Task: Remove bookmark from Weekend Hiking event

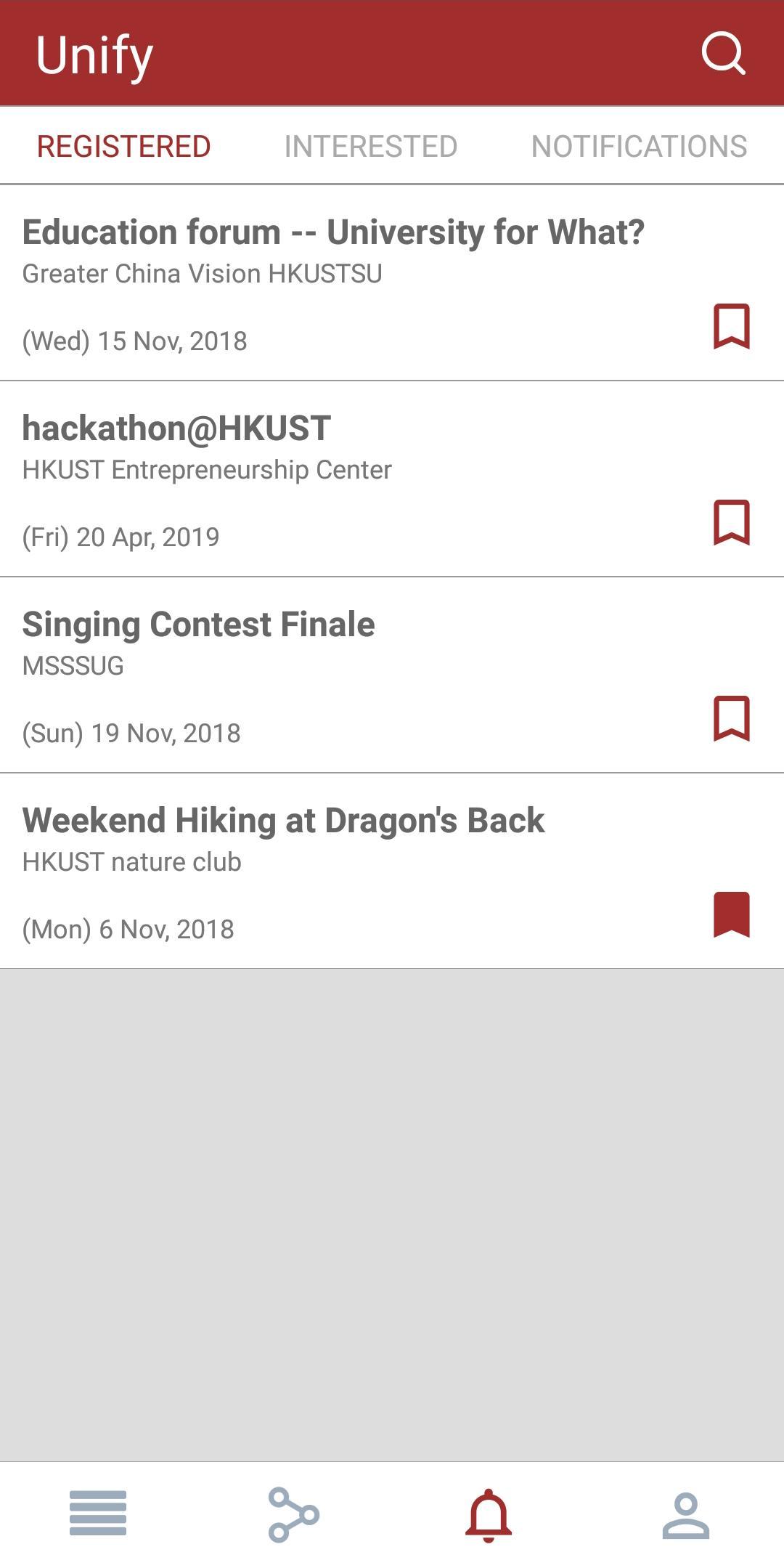Action: click(x=731, y=914)
